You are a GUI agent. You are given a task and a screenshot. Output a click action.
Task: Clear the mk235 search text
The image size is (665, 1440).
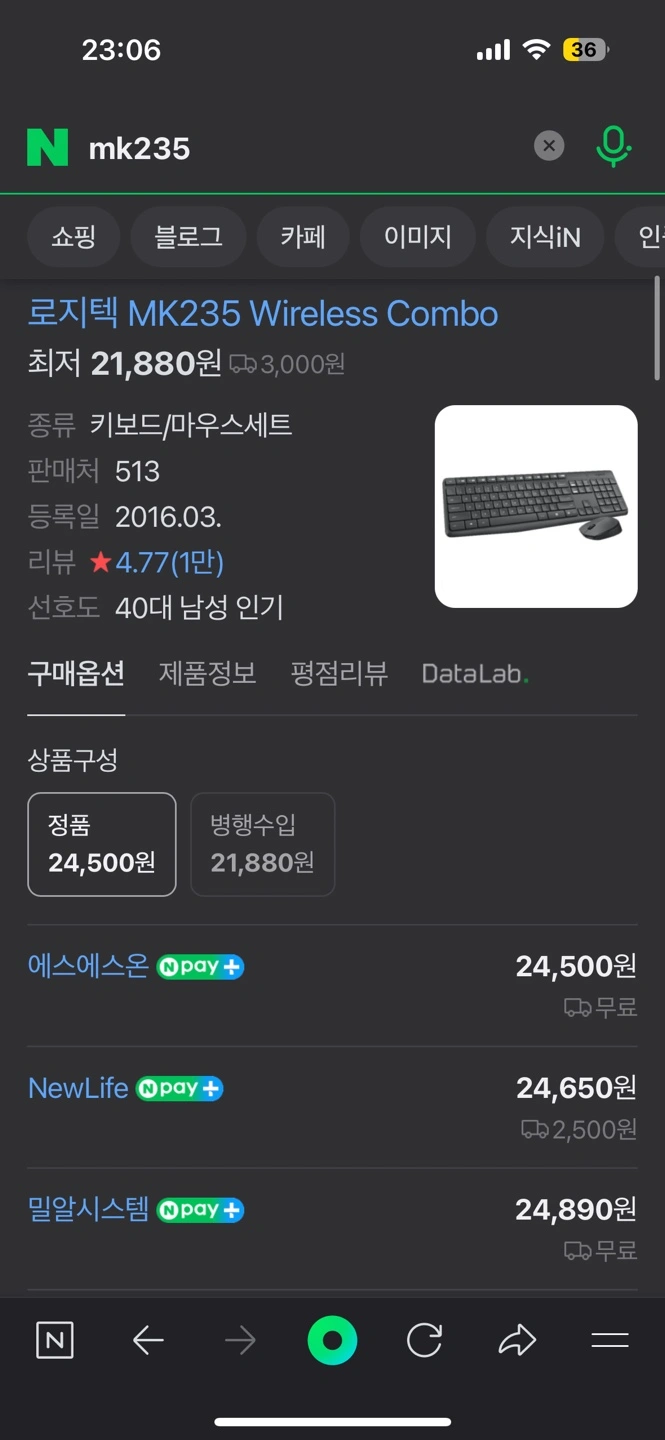[548, 147]
